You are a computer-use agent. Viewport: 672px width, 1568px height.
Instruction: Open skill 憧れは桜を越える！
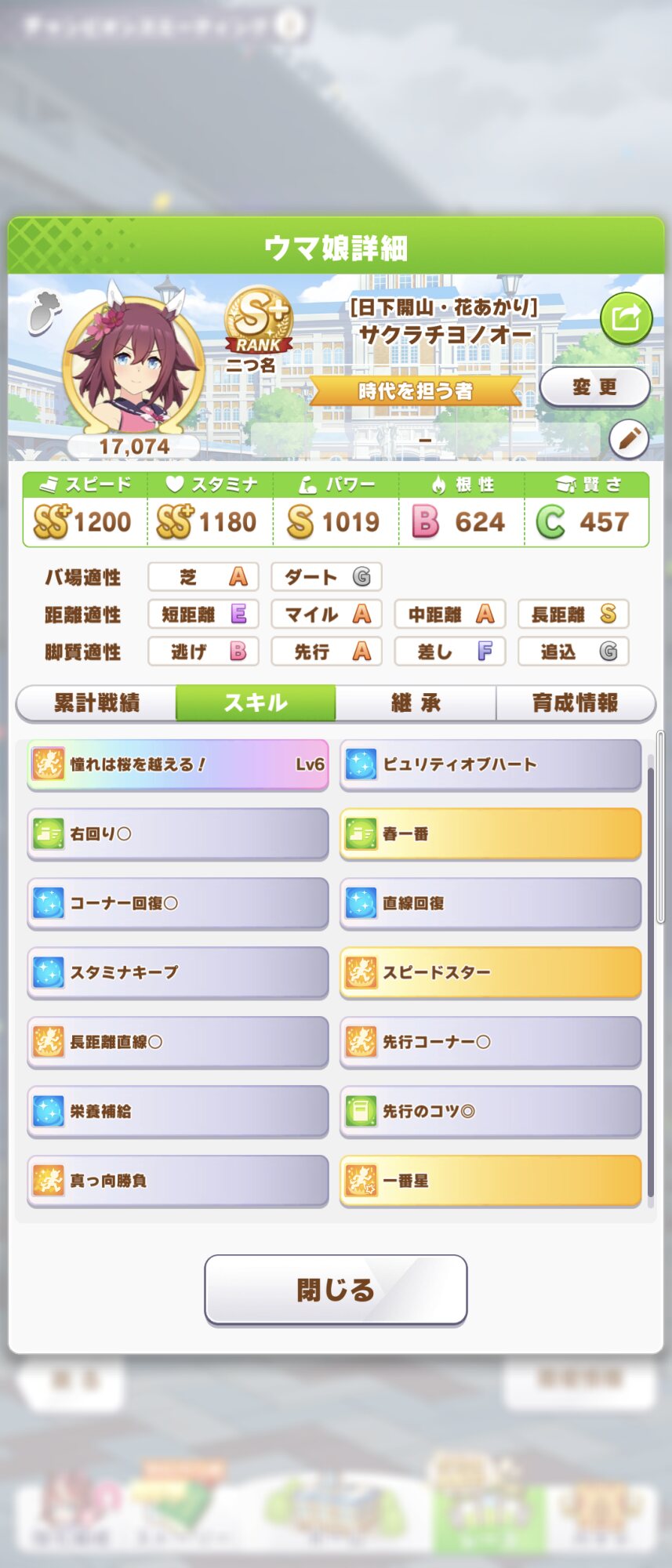point(178,764)
